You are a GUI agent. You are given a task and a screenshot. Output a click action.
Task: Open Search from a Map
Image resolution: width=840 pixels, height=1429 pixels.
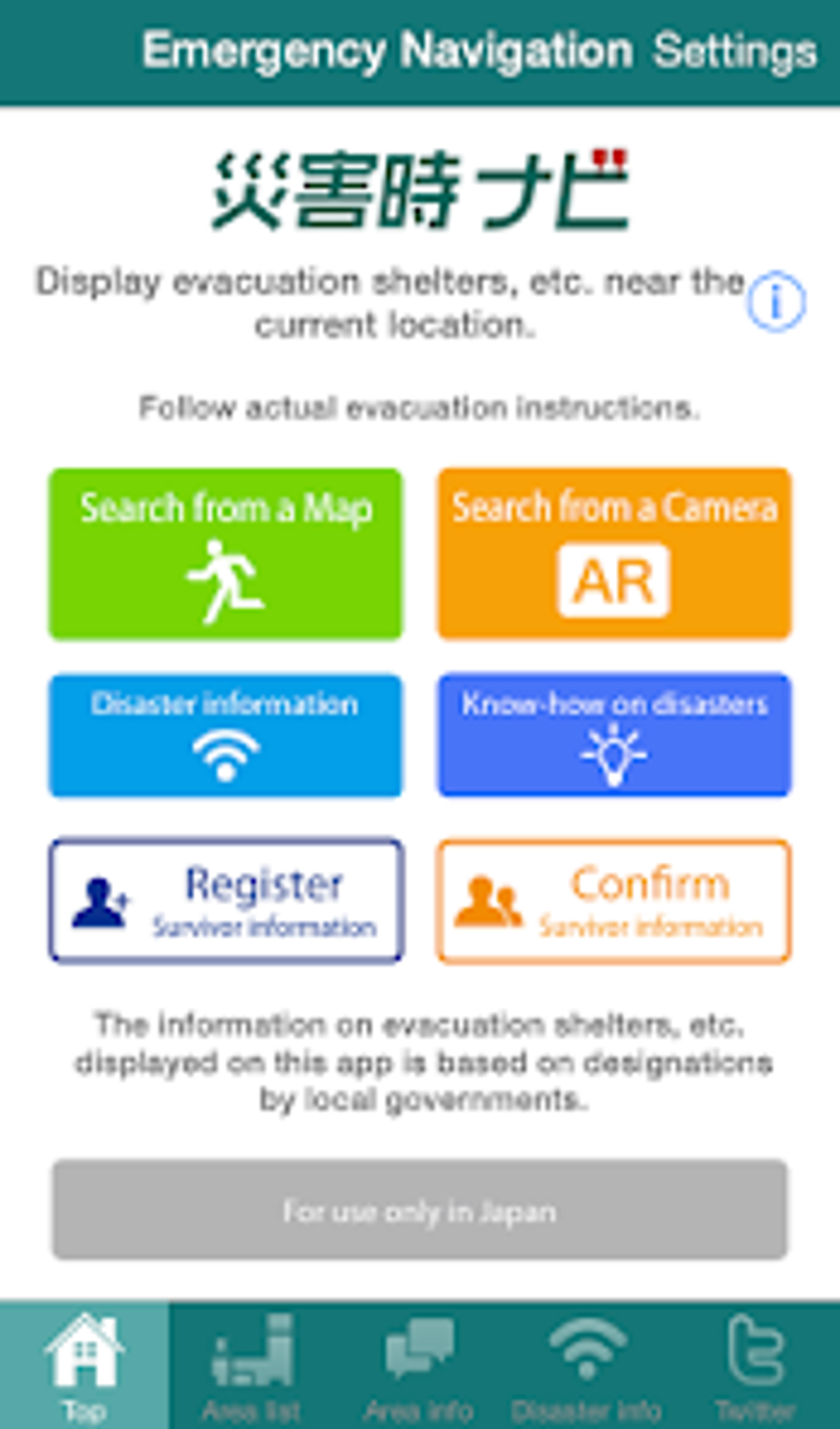226,553
